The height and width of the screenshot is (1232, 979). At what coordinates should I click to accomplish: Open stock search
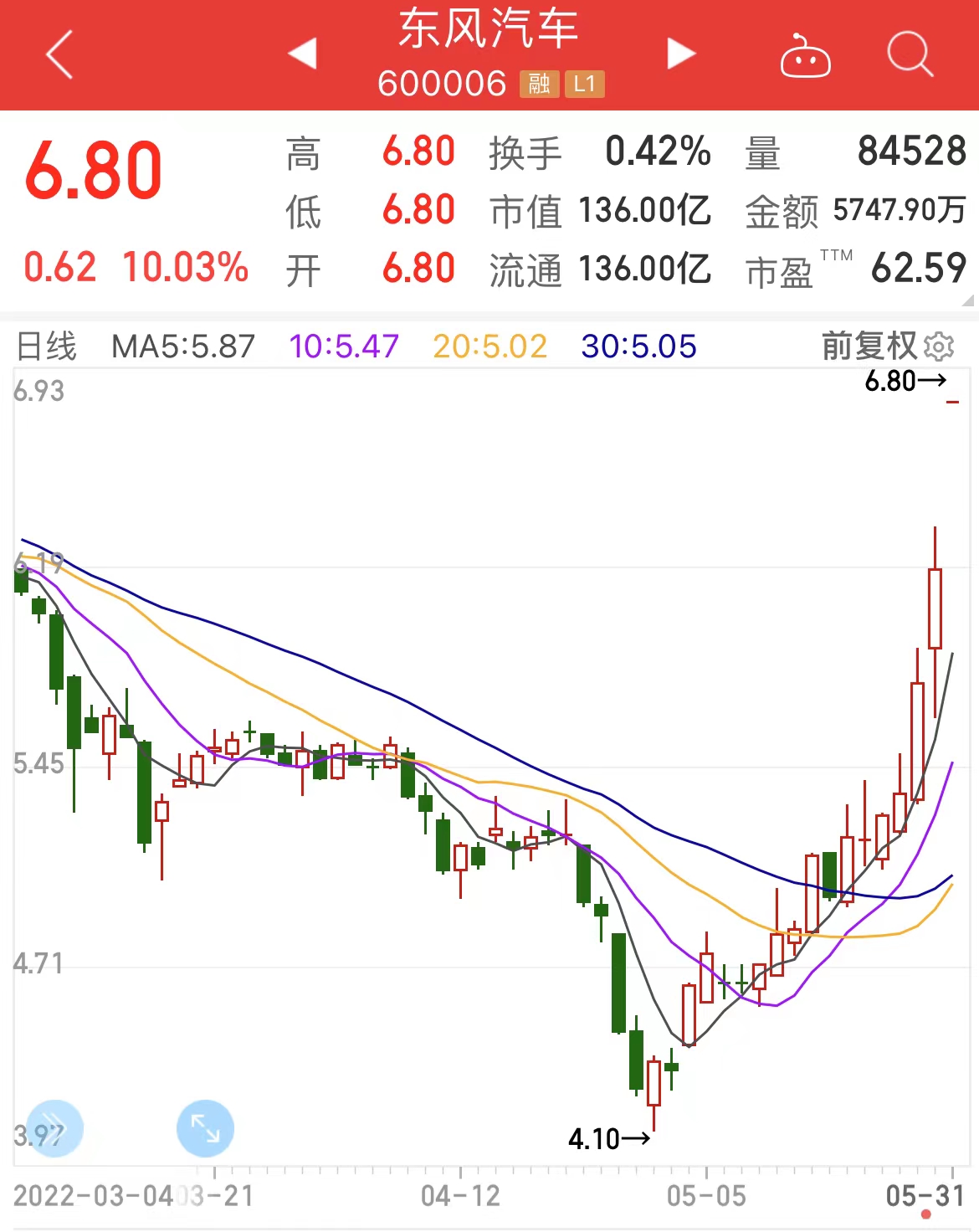point(910,55)
